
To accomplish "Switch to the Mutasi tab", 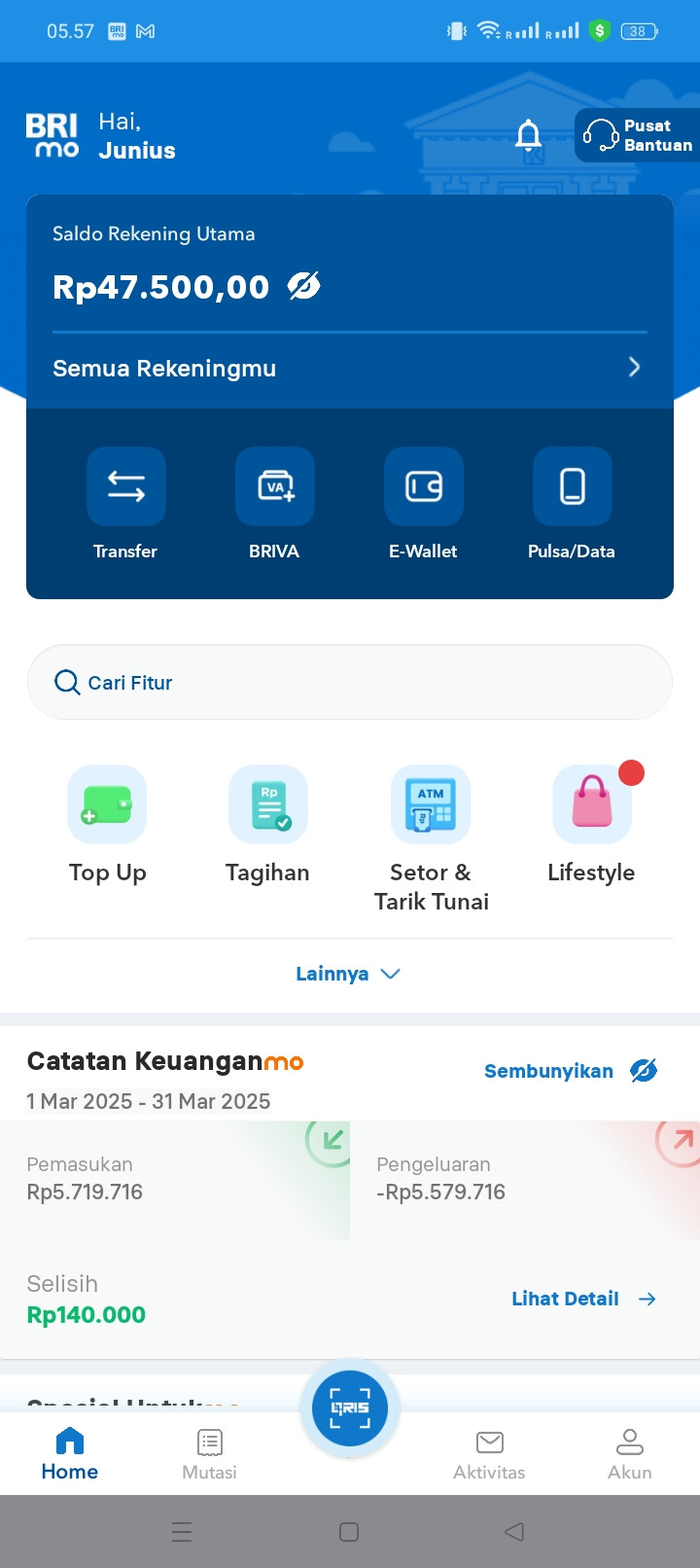I will pyautogui.click(x=209, y=1455).
